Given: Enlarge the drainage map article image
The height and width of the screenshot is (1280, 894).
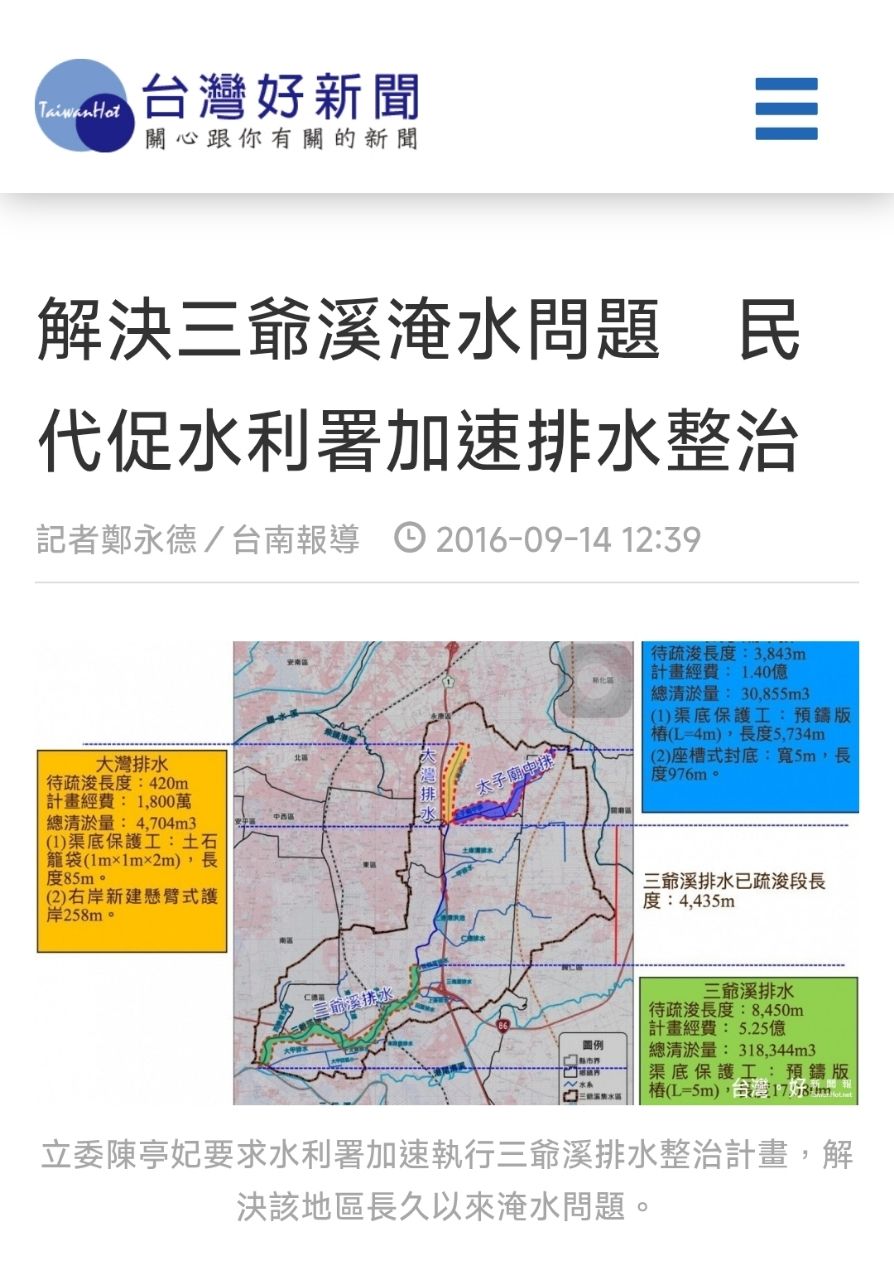Looking at the screenshot, I should (x=447, y=872).
